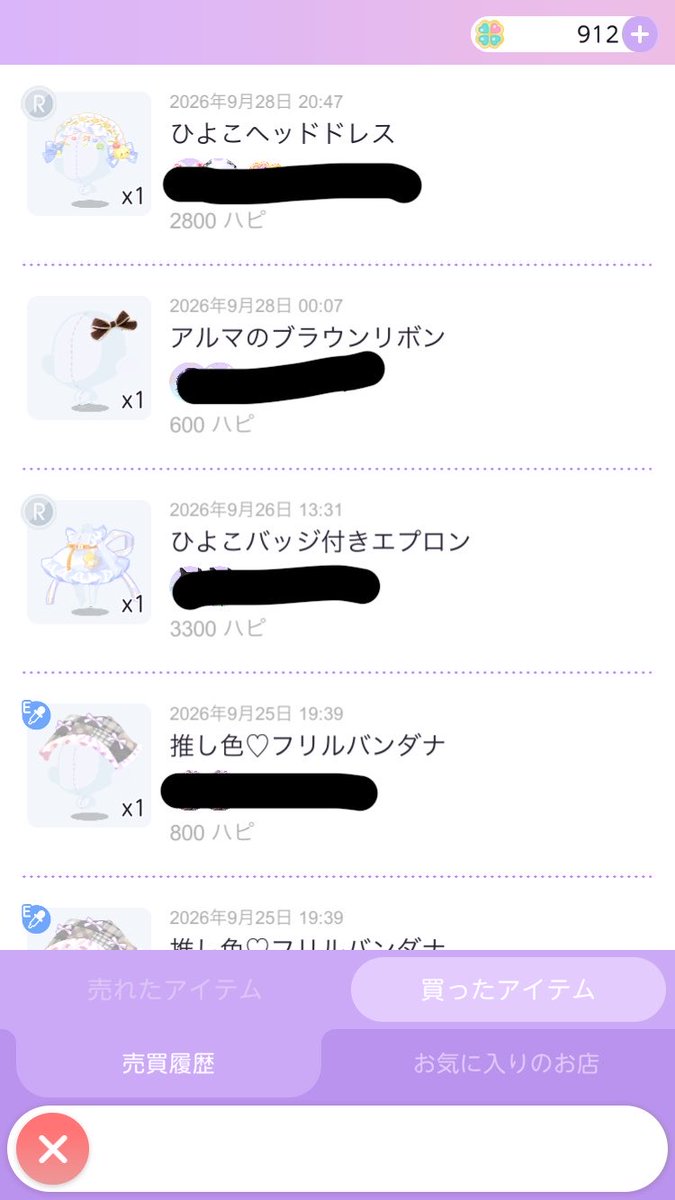The width and height of the screenshot is (675, 1200).
Task: Open the アルマのブラウンリボン purchase entry
Action: pos(337,367)
